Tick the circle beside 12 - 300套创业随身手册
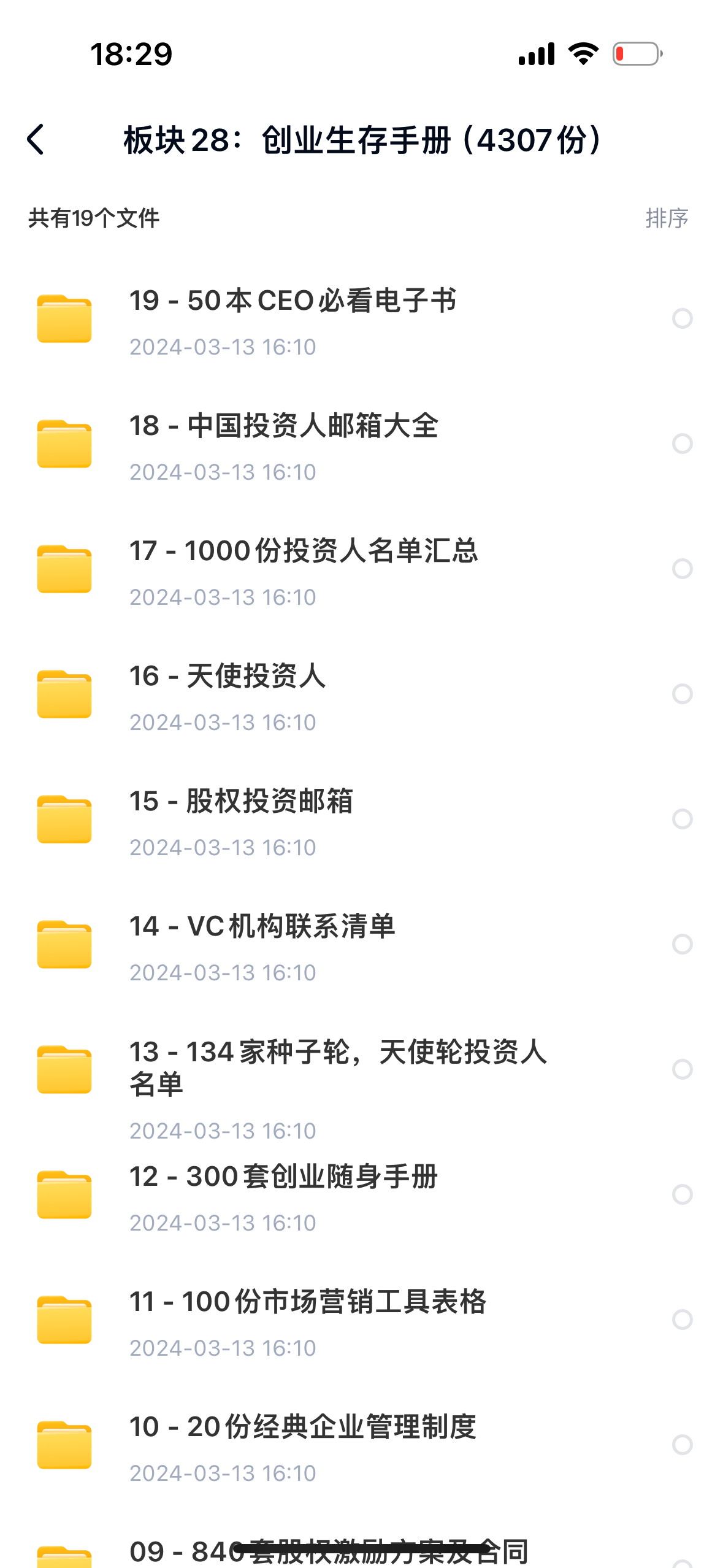 [x=682, y=1194]
